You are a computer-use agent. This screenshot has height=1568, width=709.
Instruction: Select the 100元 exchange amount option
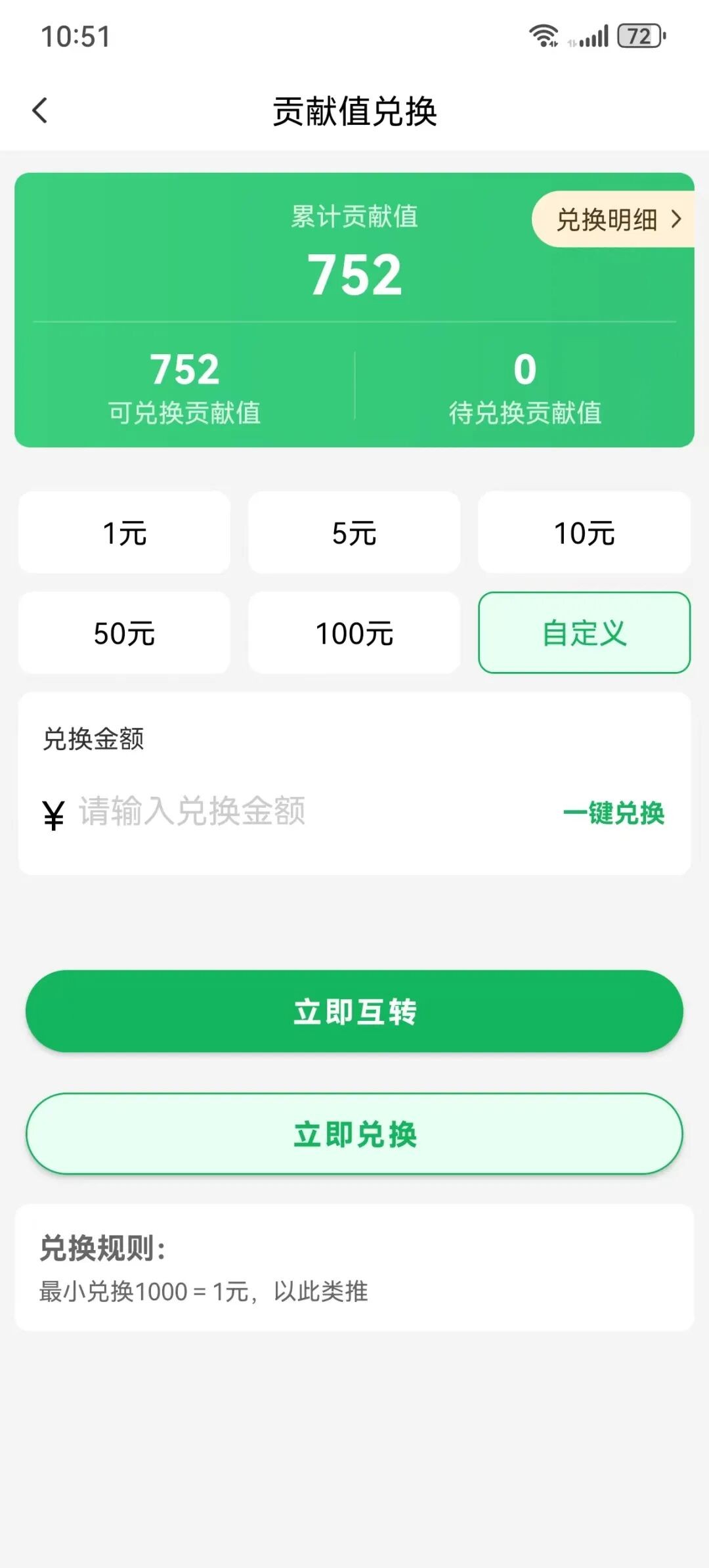(354, 633)
